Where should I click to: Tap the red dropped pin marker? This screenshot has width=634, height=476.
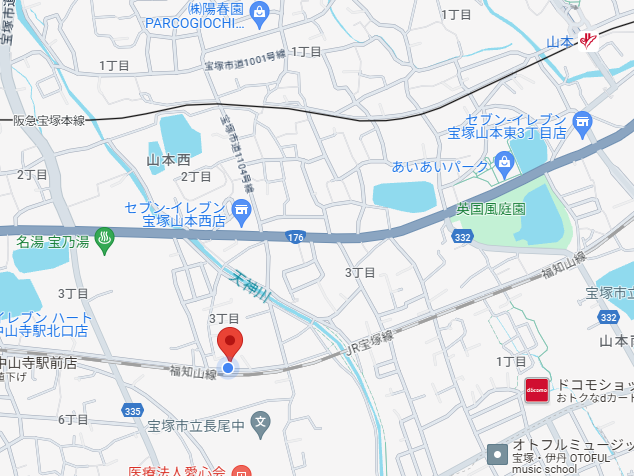coord(231,343)
